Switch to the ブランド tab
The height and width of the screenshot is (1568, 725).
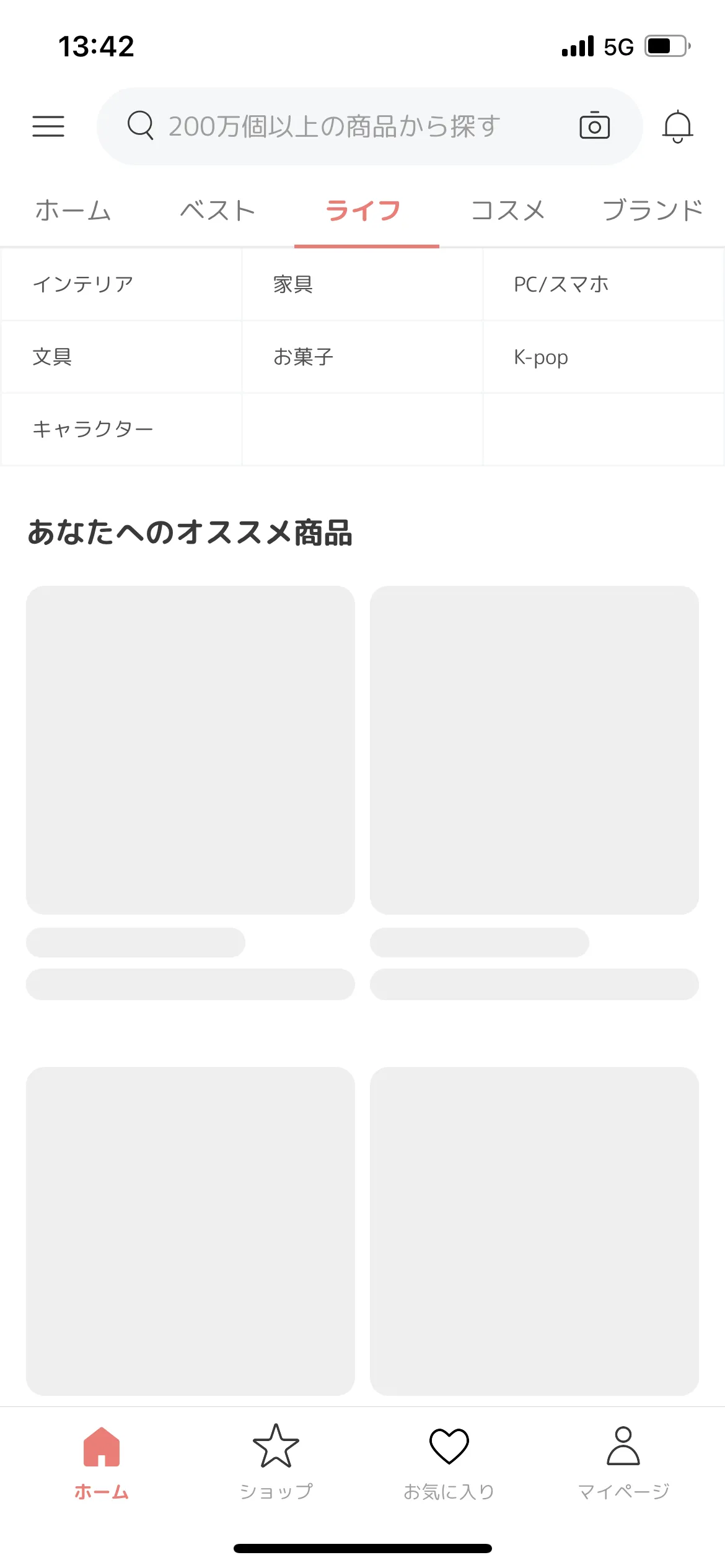(x=652, y=211)
